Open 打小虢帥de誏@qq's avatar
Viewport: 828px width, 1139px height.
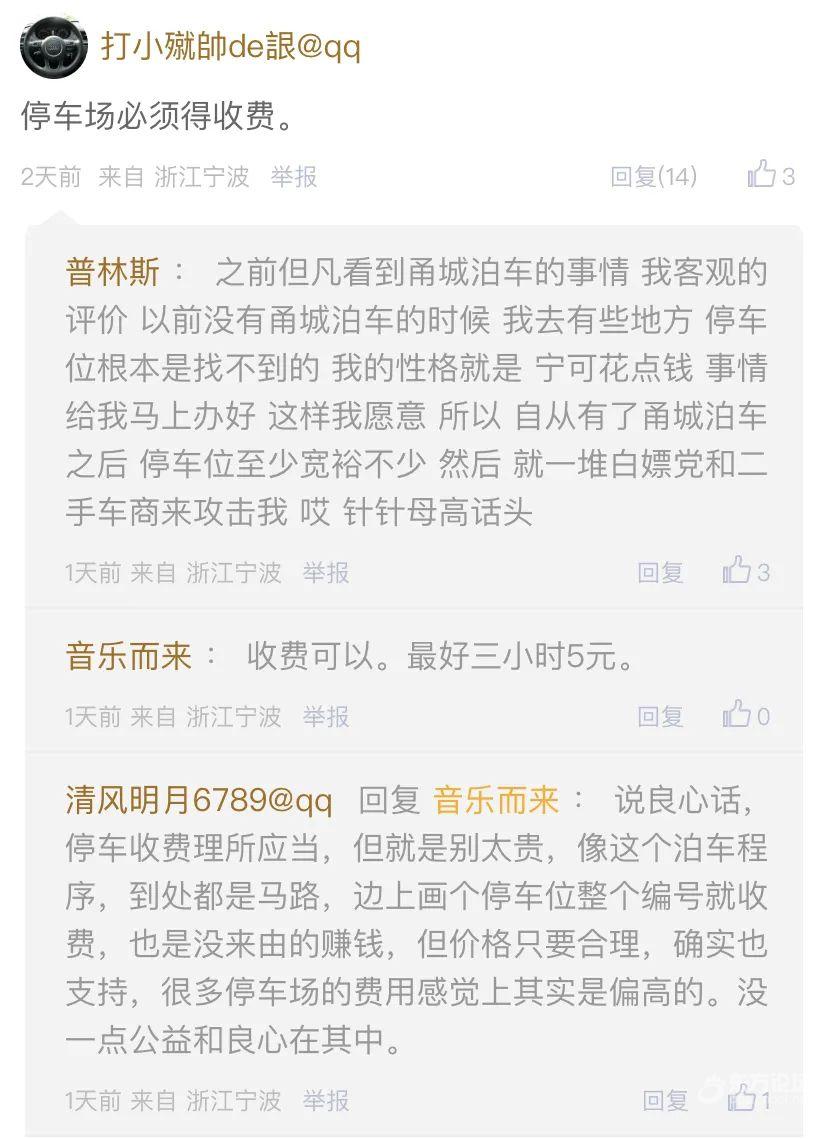[x=53, y=48]
